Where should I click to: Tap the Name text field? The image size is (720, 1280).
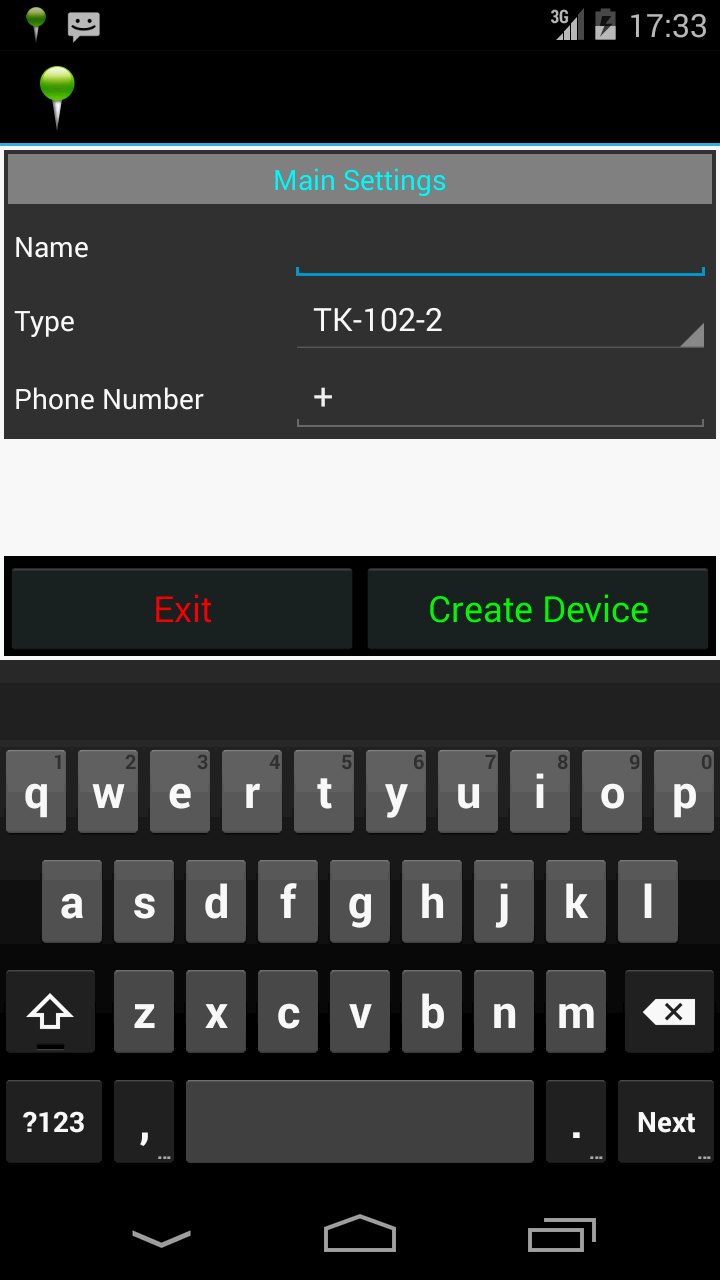tap(500, 248)
